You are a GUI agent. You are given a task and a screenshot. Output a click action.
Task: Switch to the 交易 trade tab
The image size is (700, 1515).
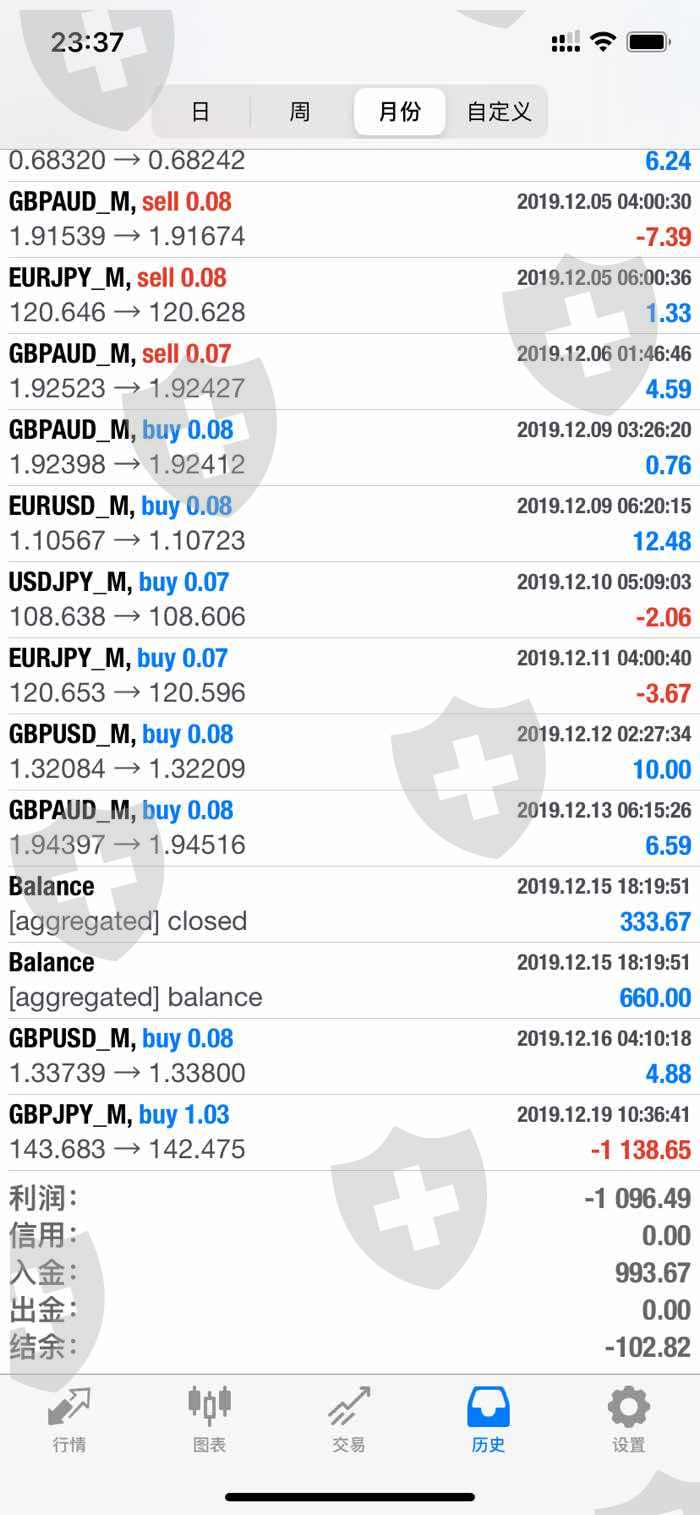349,1418
